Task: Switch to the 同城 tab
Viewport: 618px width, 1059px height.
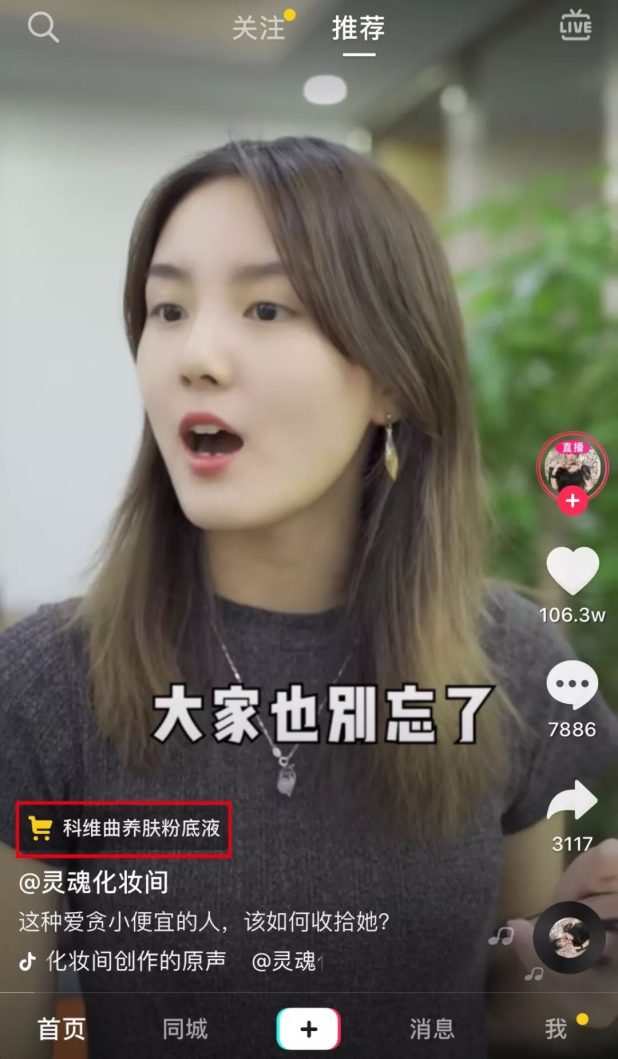Action: [185, 1028]
